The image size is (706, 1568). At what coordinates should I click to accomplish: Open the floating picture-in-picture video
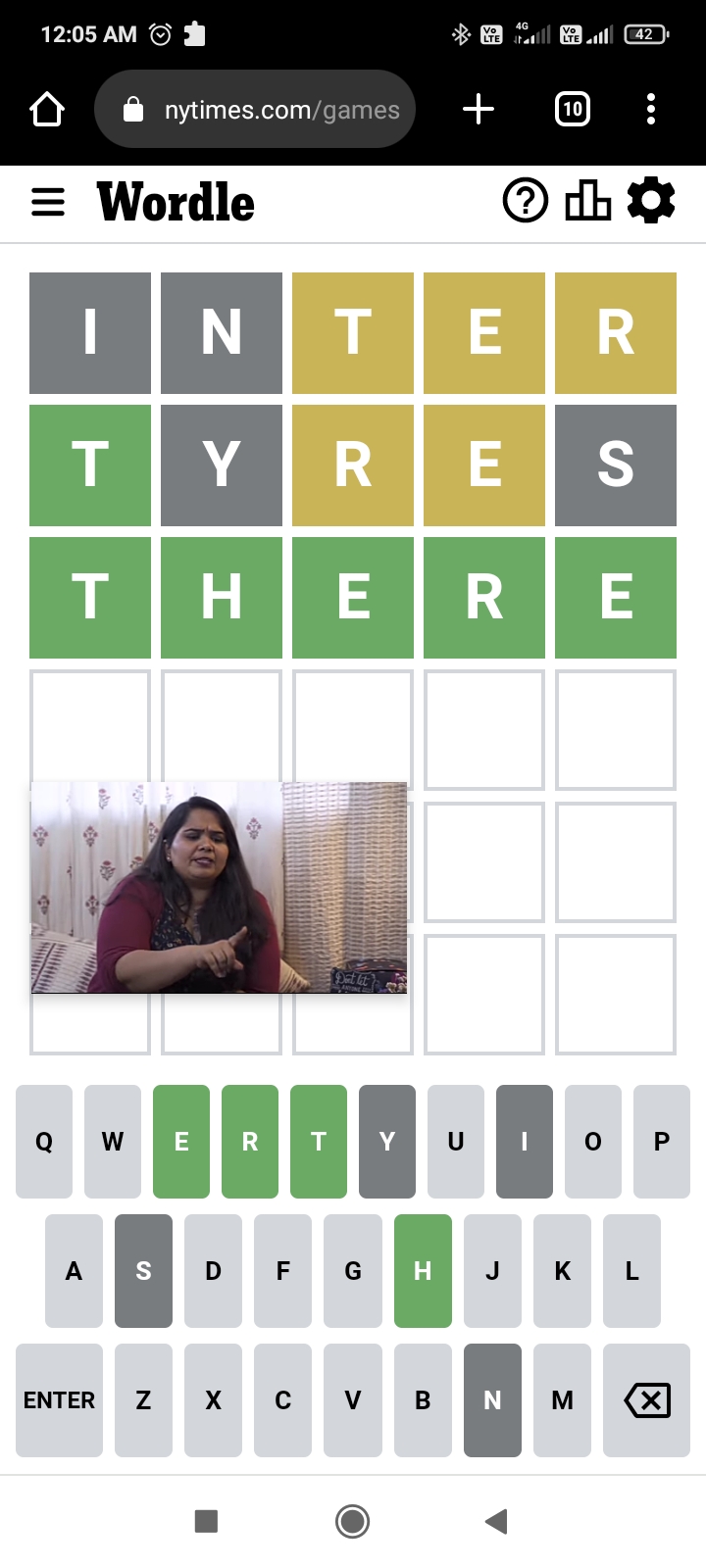click(x=219, y=887)
